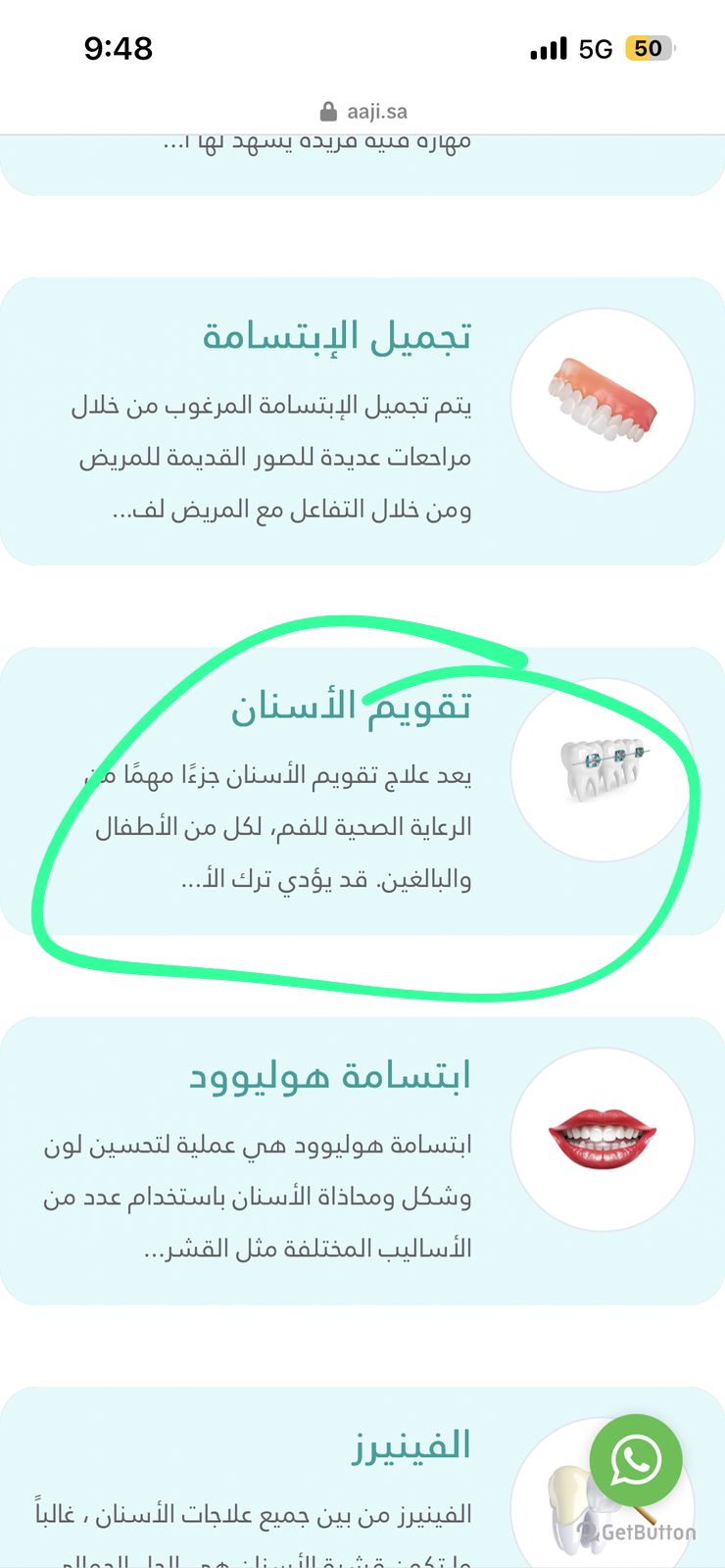Image resolution: width=725 pixels, height=1568 pixels.
Task: Open the ابتسامة هوليوود service card
Action: click(330, 1076)
